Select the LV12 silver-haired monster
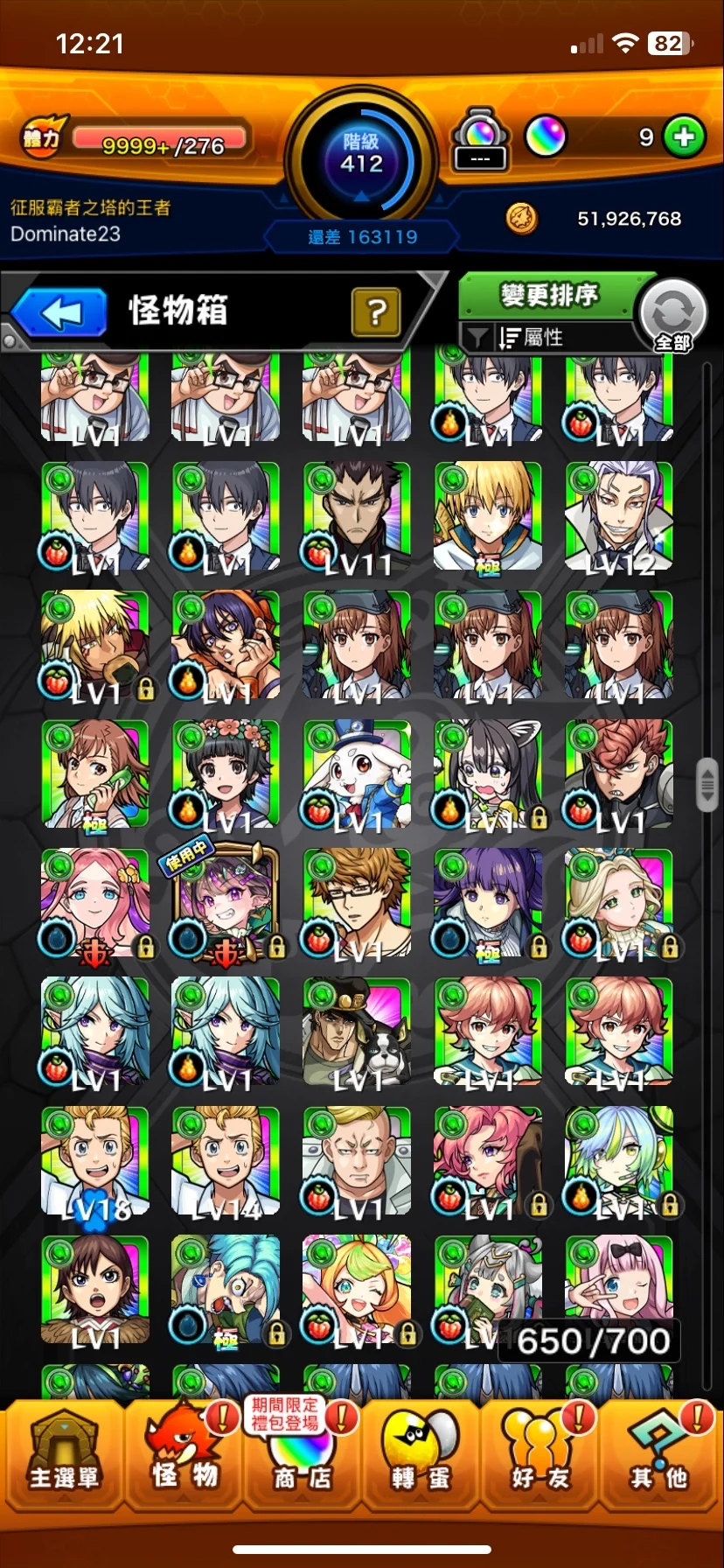This screenshot has height=1568, width=724. tap(619, 517)
